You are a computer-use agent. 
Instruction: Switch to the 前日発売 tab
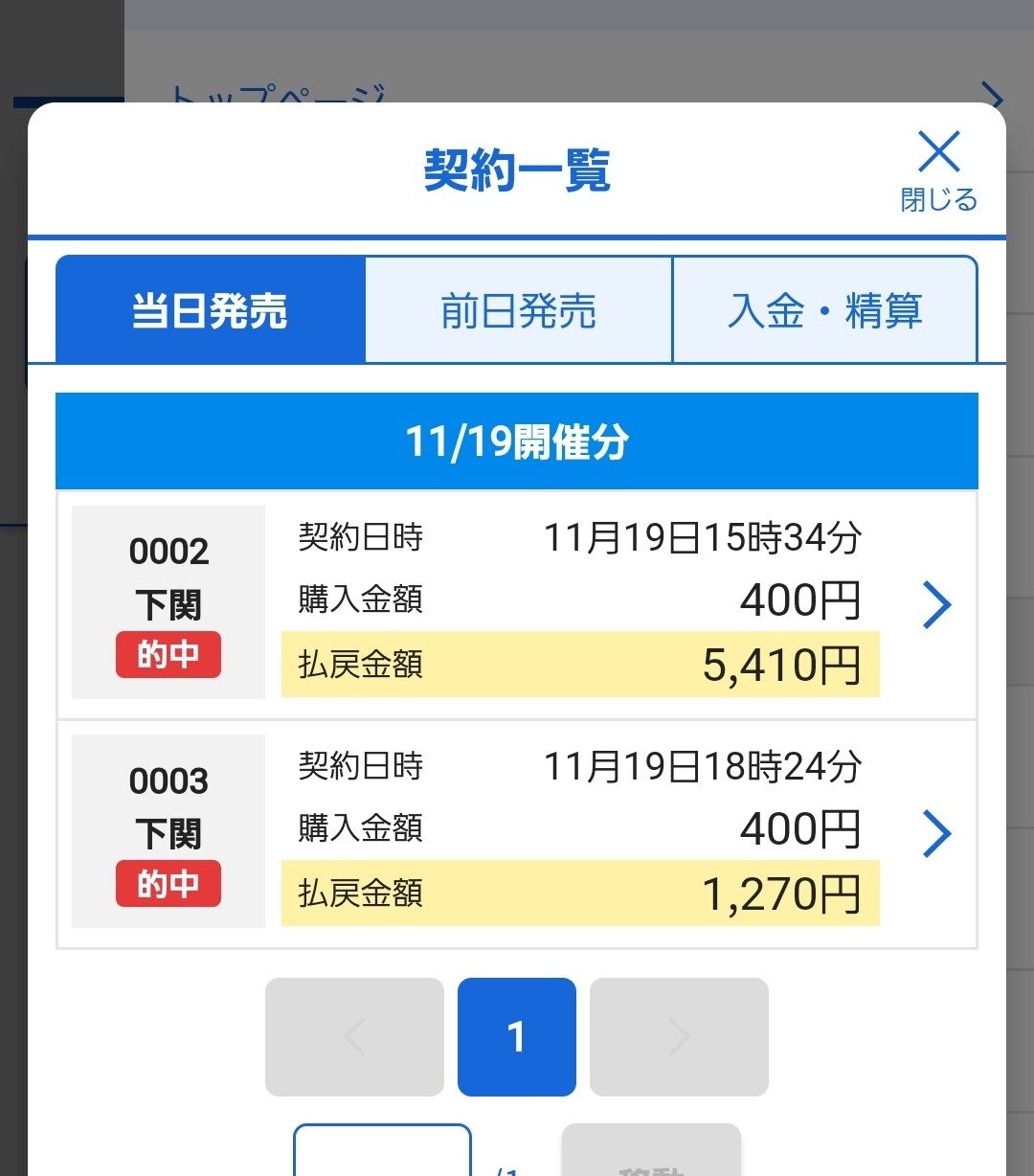coord(518,311)
